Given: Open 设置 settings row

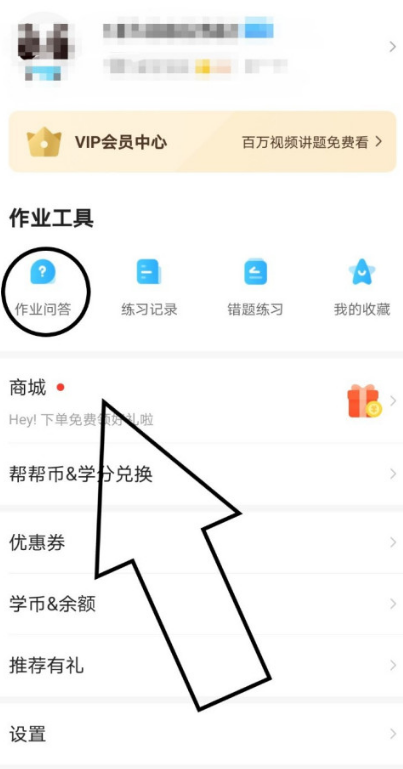Looking at the screenshot, I should point(202,734).
